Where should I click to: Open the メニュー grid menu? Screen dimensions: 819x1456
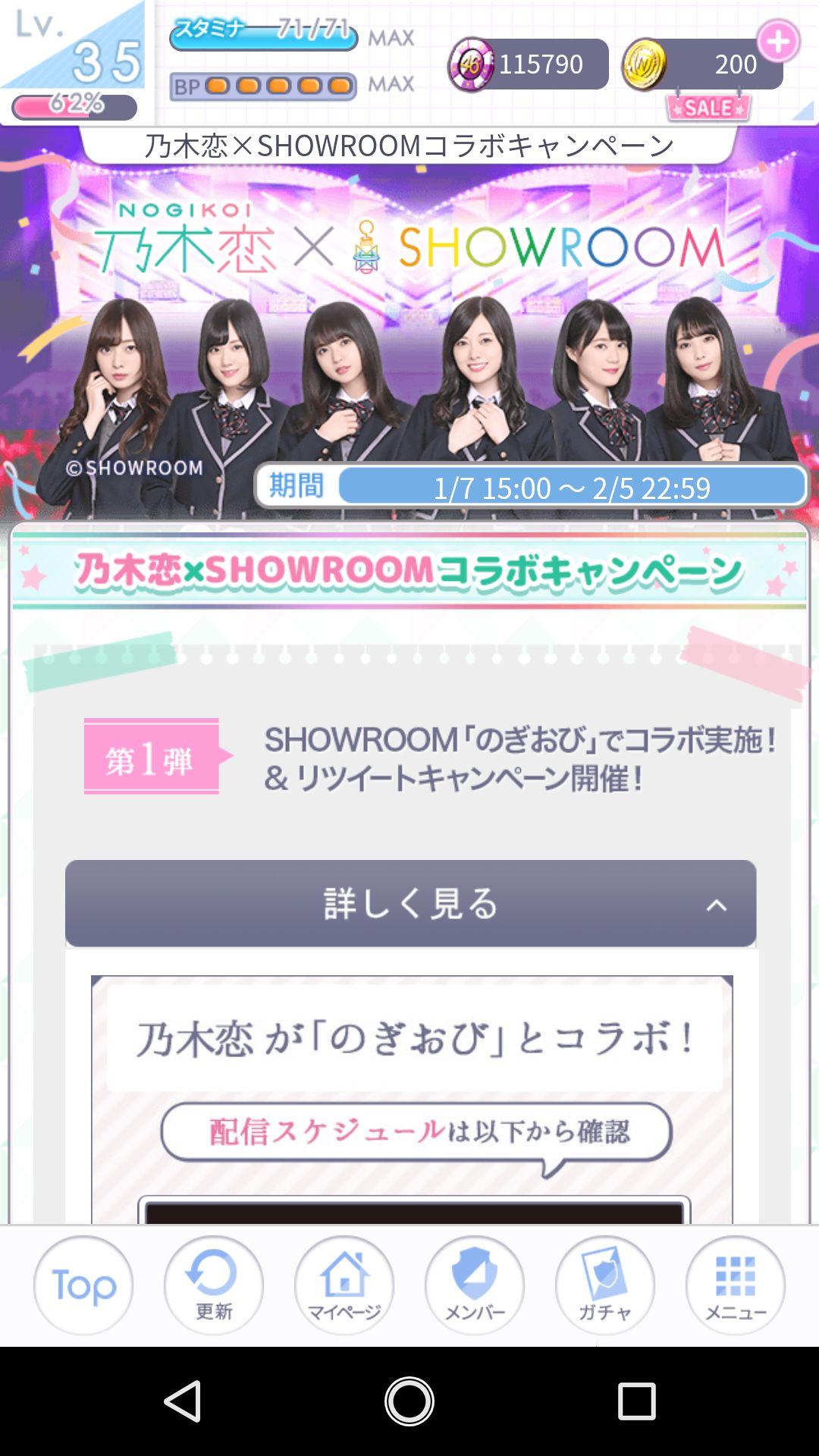pos(736,1285)
